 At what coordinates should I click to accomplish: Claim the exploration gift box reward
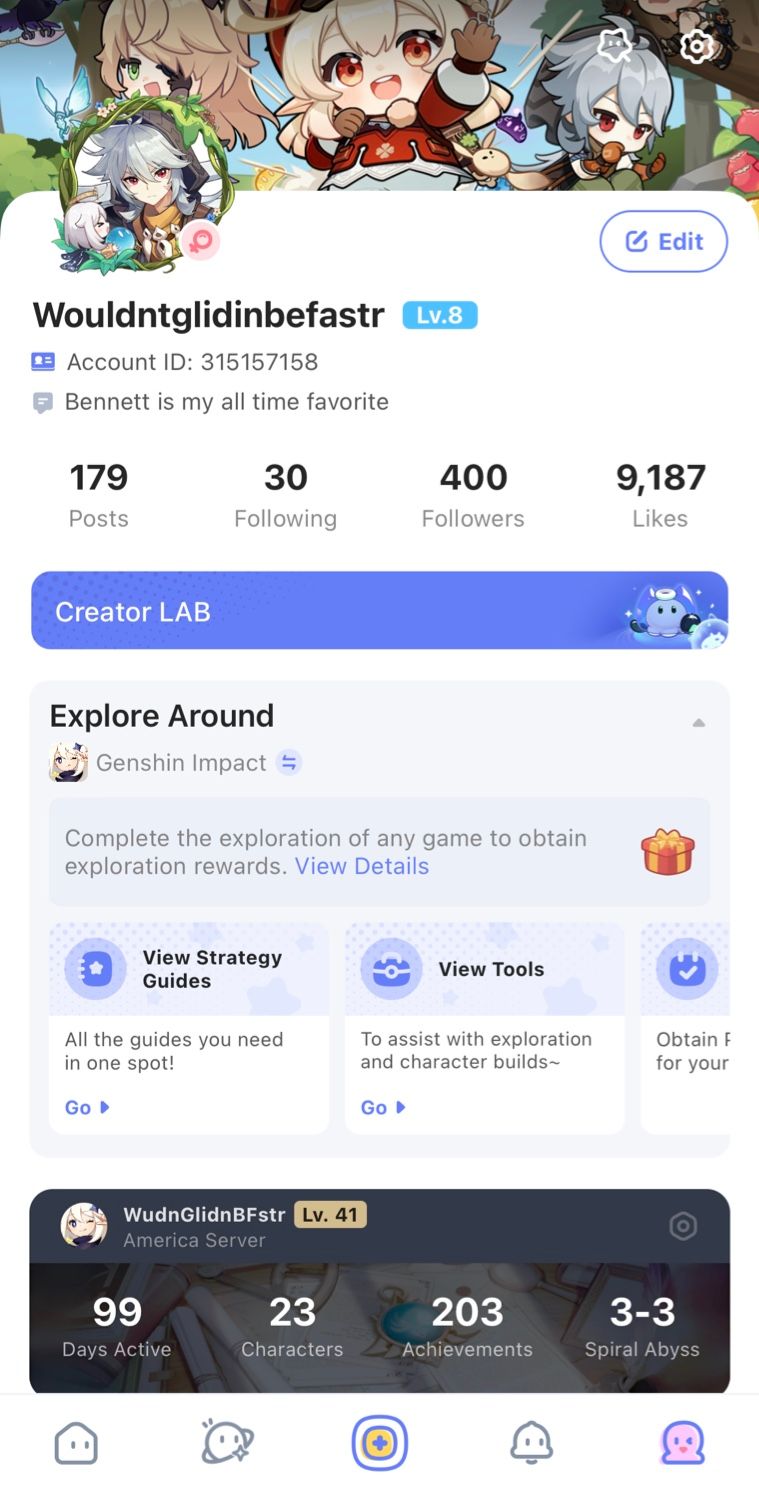pos(667,852)
